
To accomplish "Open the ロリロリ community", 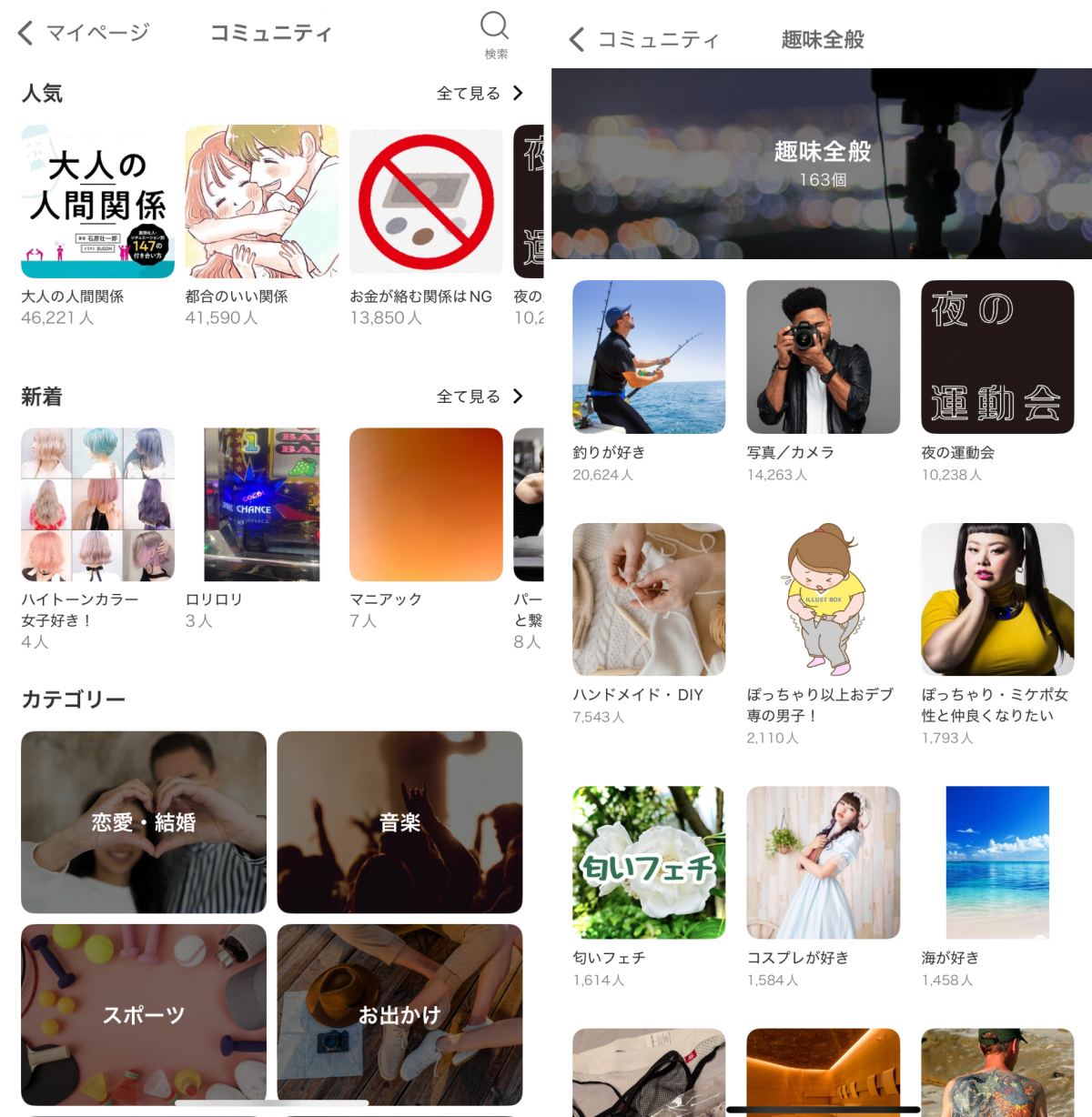I will [262, 505].
